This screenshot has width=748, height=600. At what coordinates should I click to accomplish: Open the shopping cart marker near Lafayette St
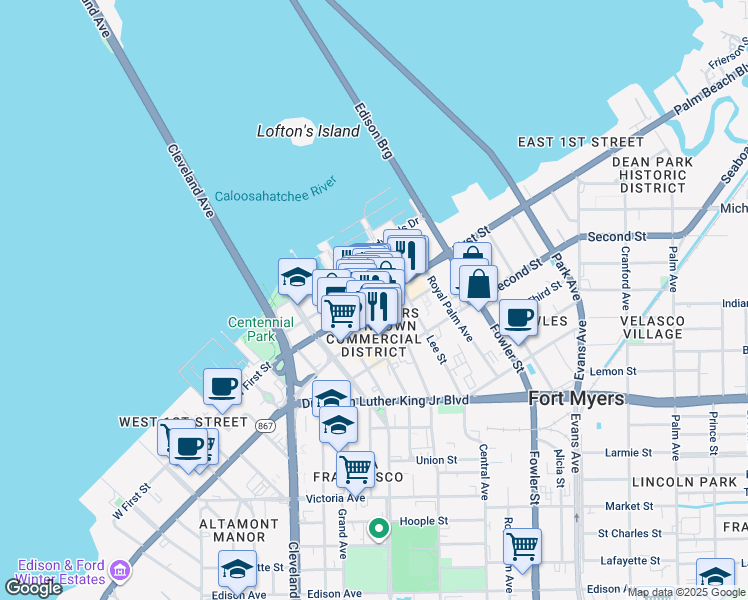(522, 550)
